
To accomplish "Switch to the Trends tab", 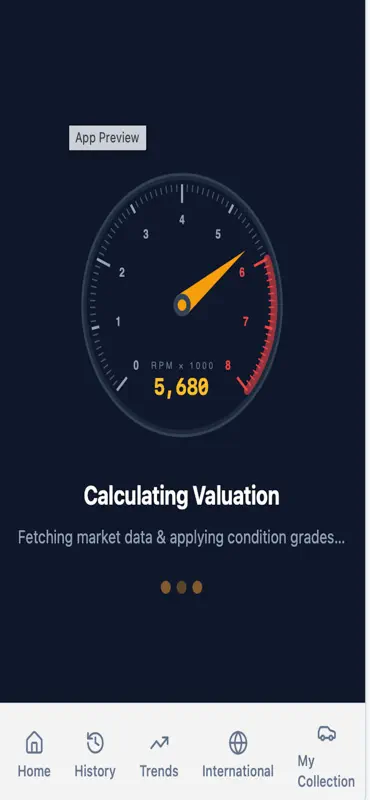I will 159,754.
